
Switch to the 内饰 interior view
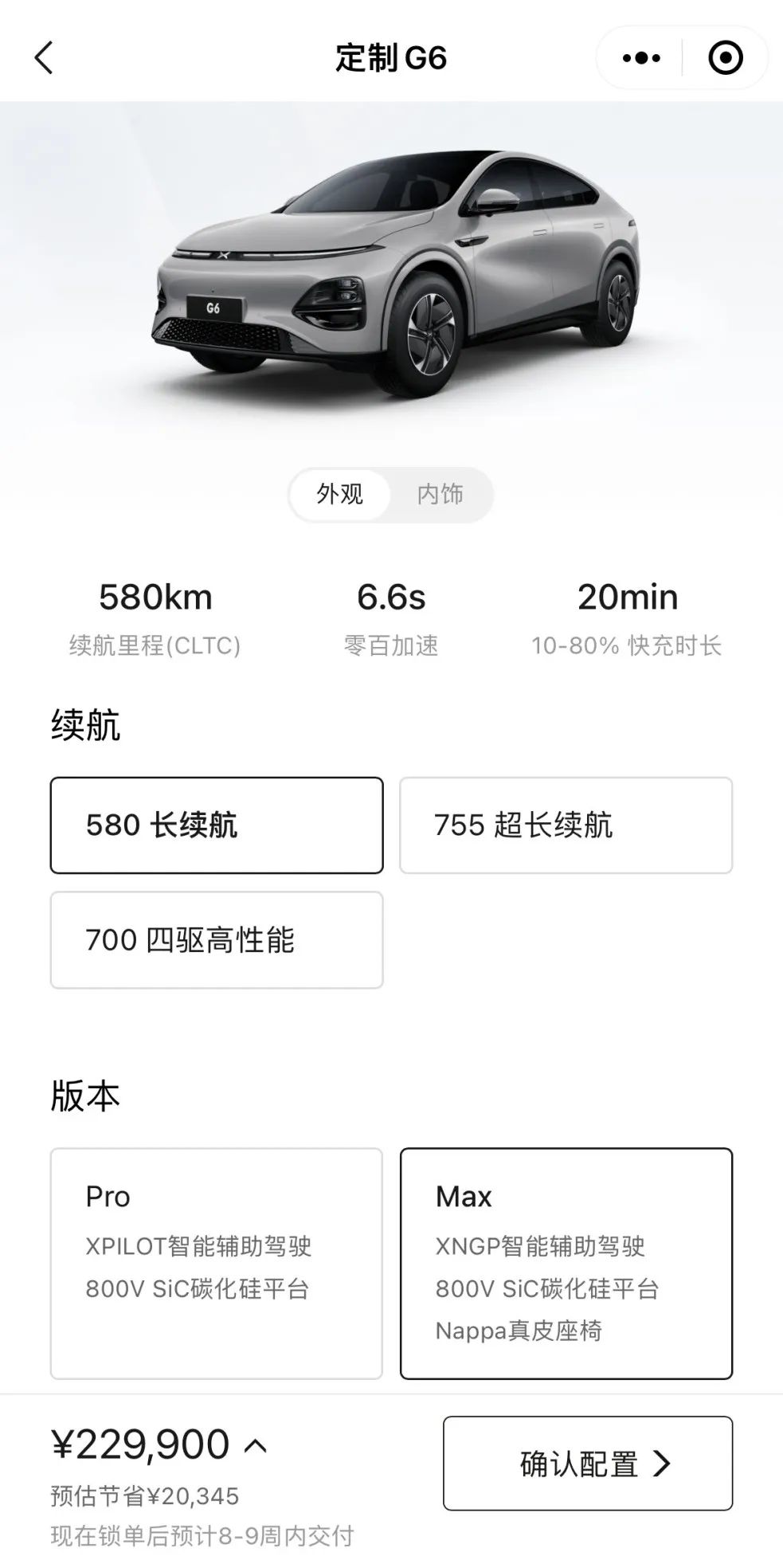point(440,495)
